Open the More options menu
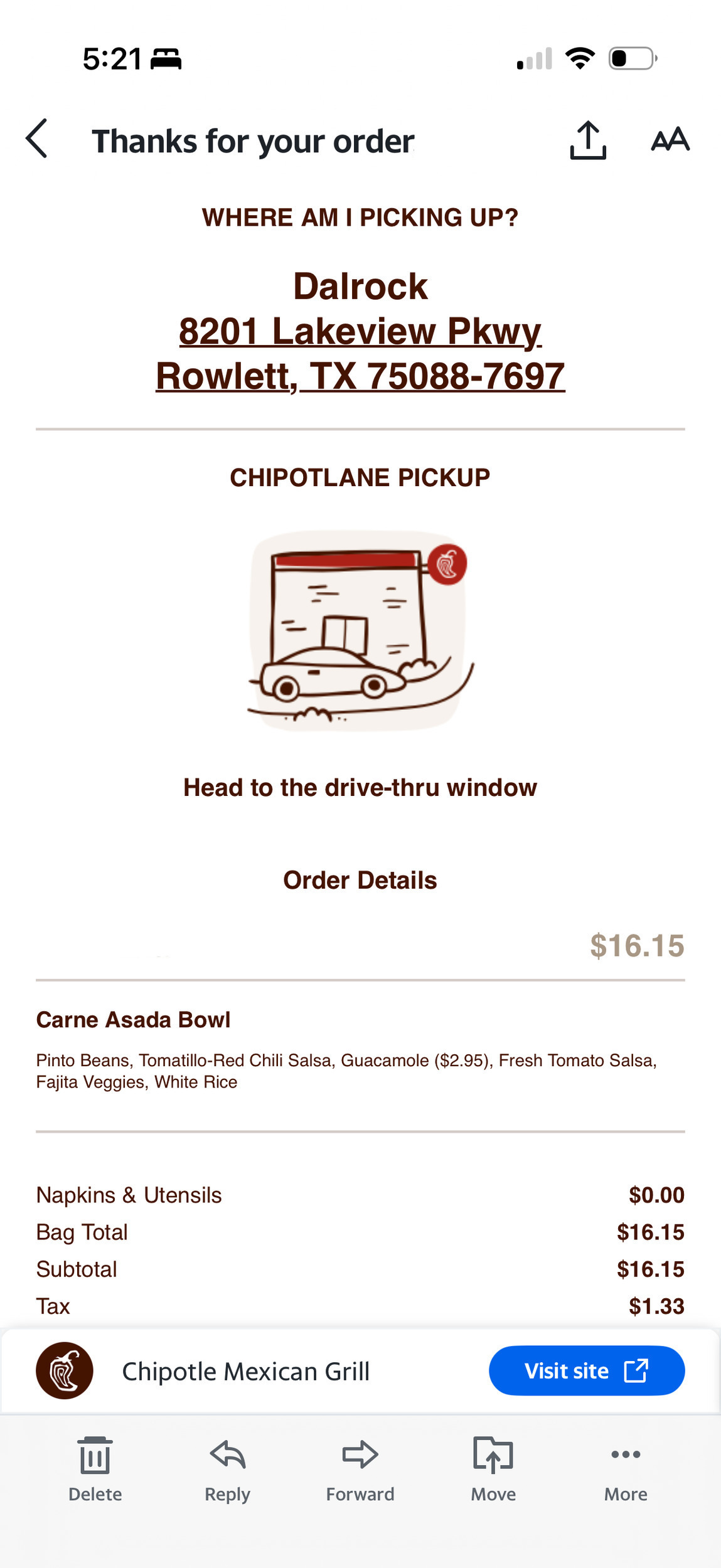The width and height of the screenshot is (721, 1568). tap(626, 1468)
